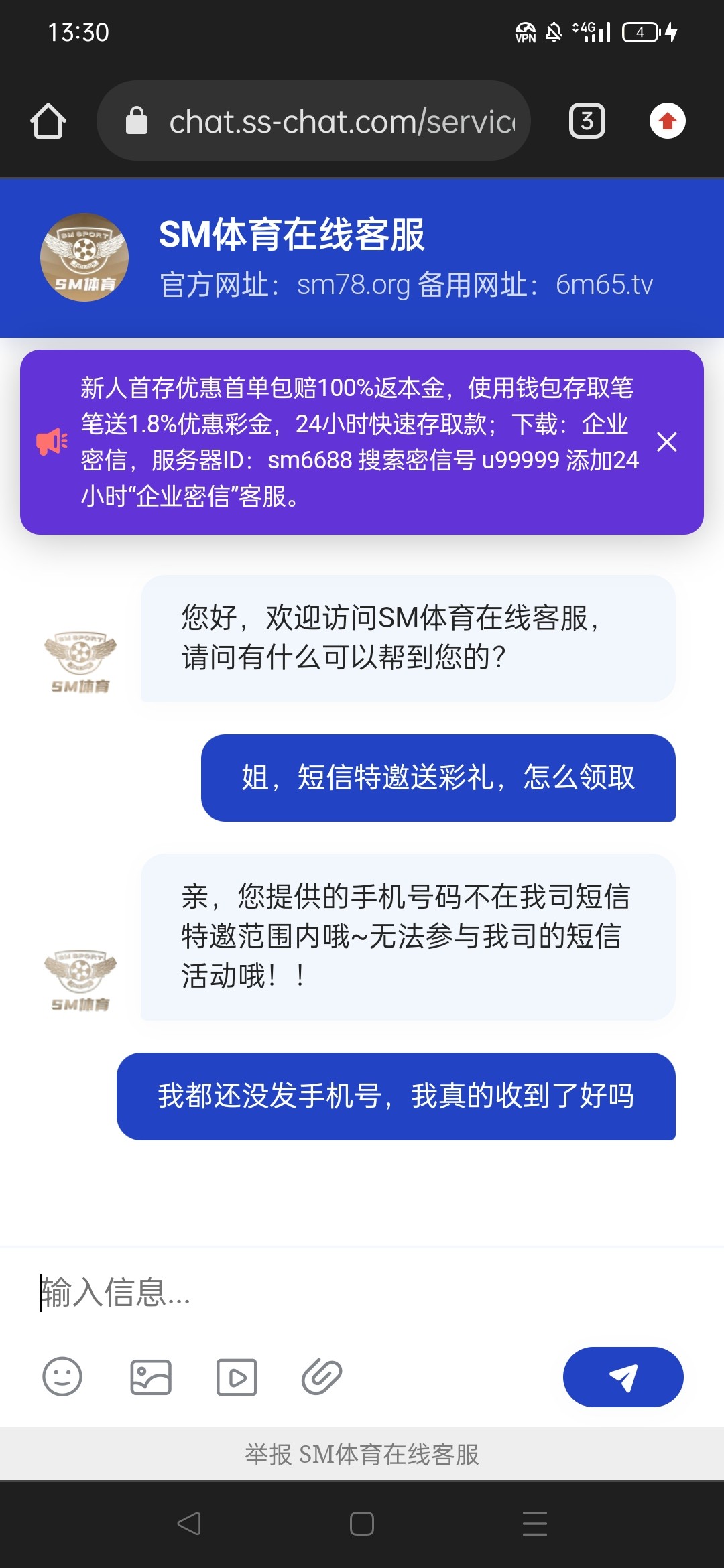This screenshot has width=724, height=1568.
Task: Open recent apps from navigation bar
Action: [x=534, y=1524]
